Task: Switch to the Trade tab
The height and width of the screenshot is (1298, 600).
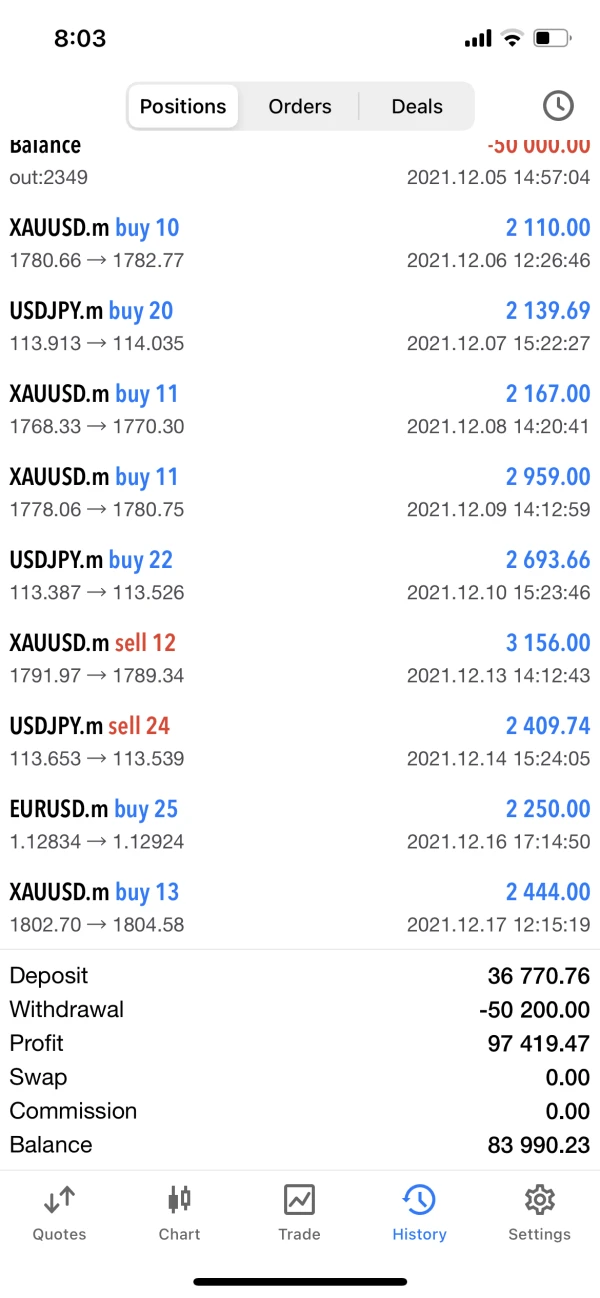Action: click(x=299, y=1212)
